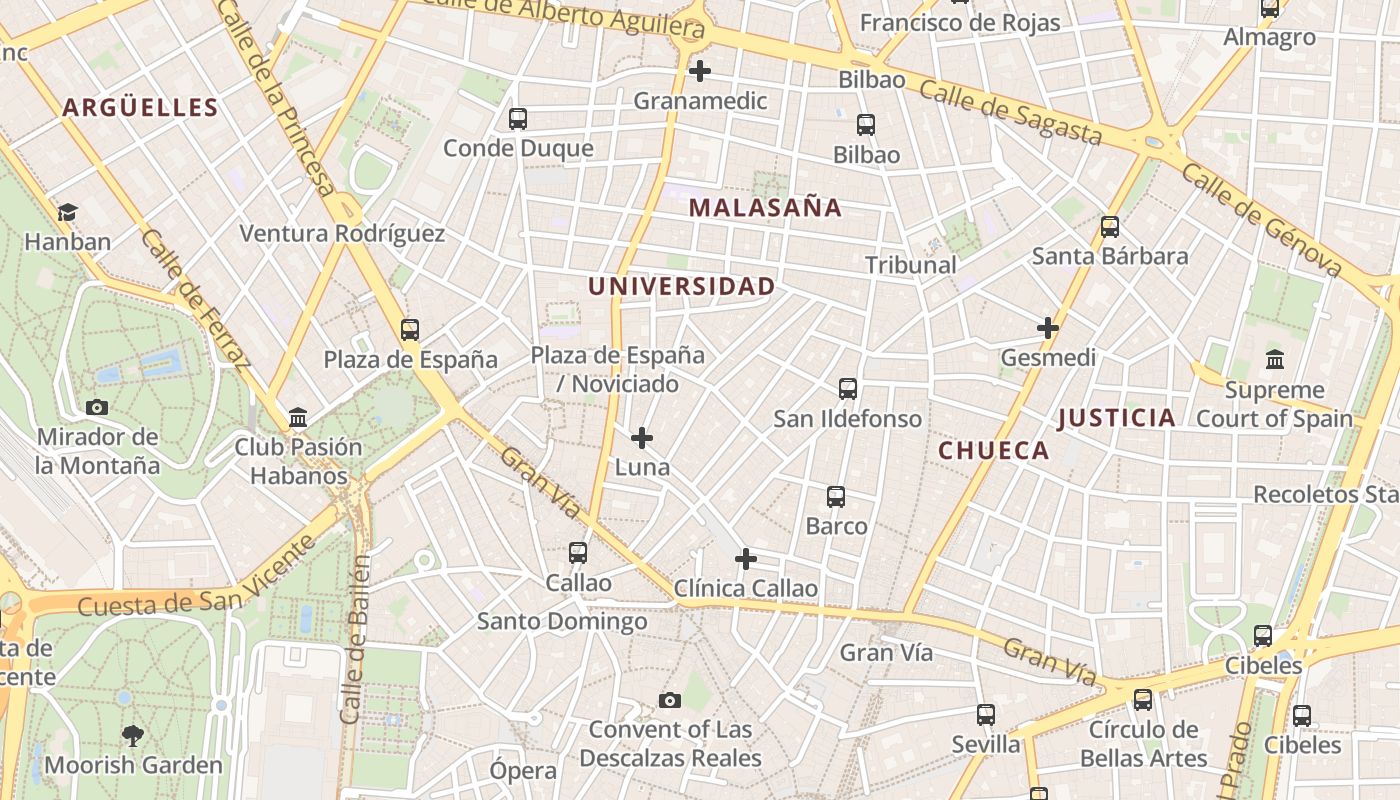Select Convent of Las Descalzas Reales marker

669,700
